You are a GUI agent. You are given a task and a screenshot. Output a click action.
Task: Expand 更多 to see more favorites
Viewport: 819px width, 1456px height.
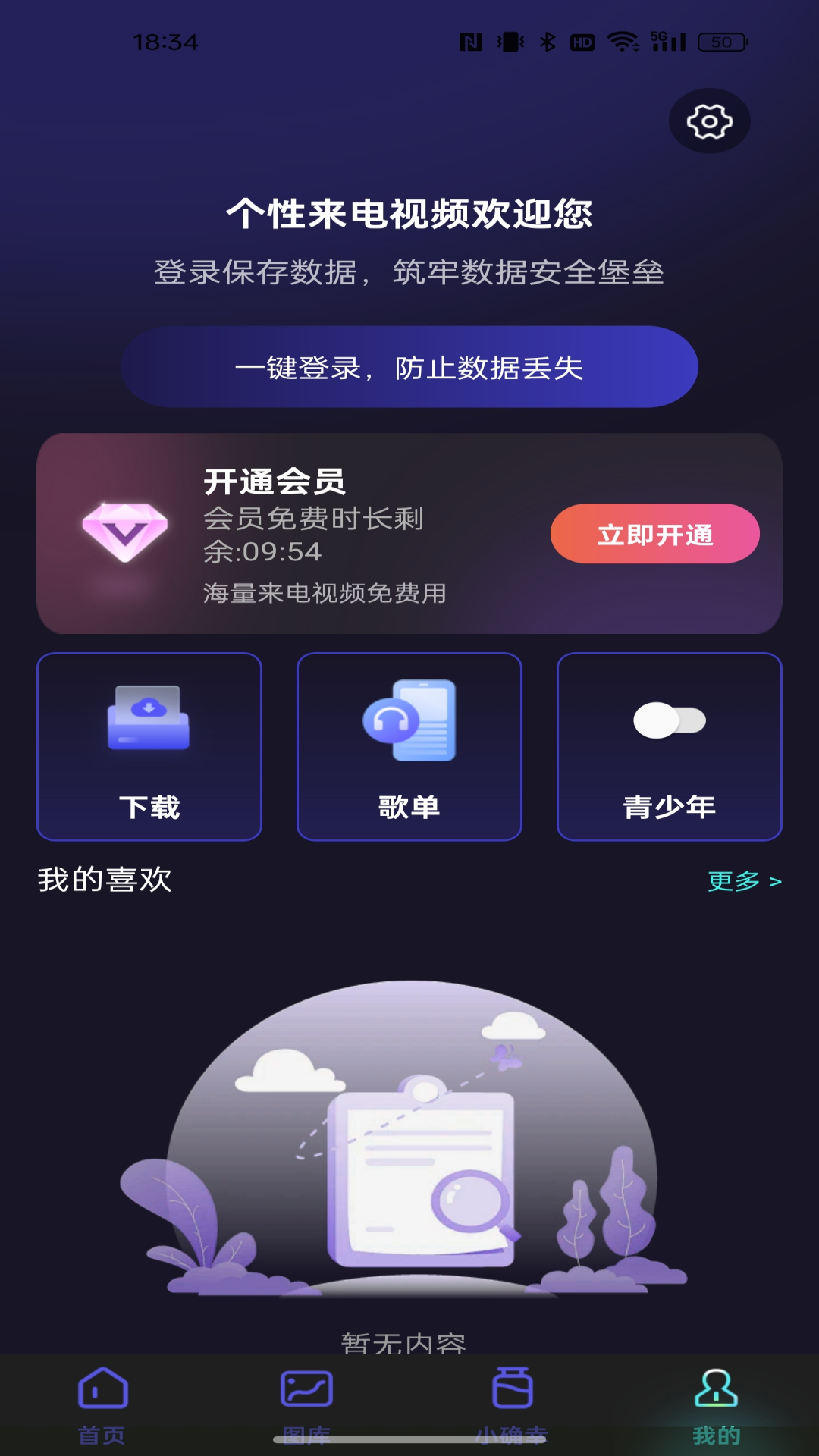pos(733,881)
